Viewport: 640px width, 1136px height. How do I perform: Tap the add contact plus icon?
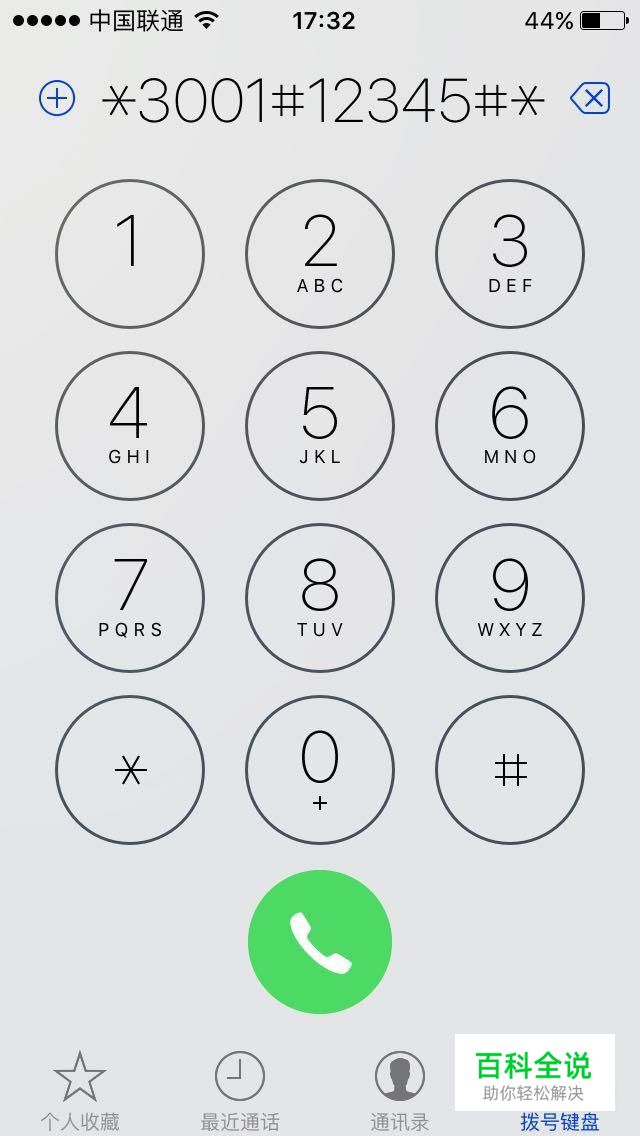(57, 99)
